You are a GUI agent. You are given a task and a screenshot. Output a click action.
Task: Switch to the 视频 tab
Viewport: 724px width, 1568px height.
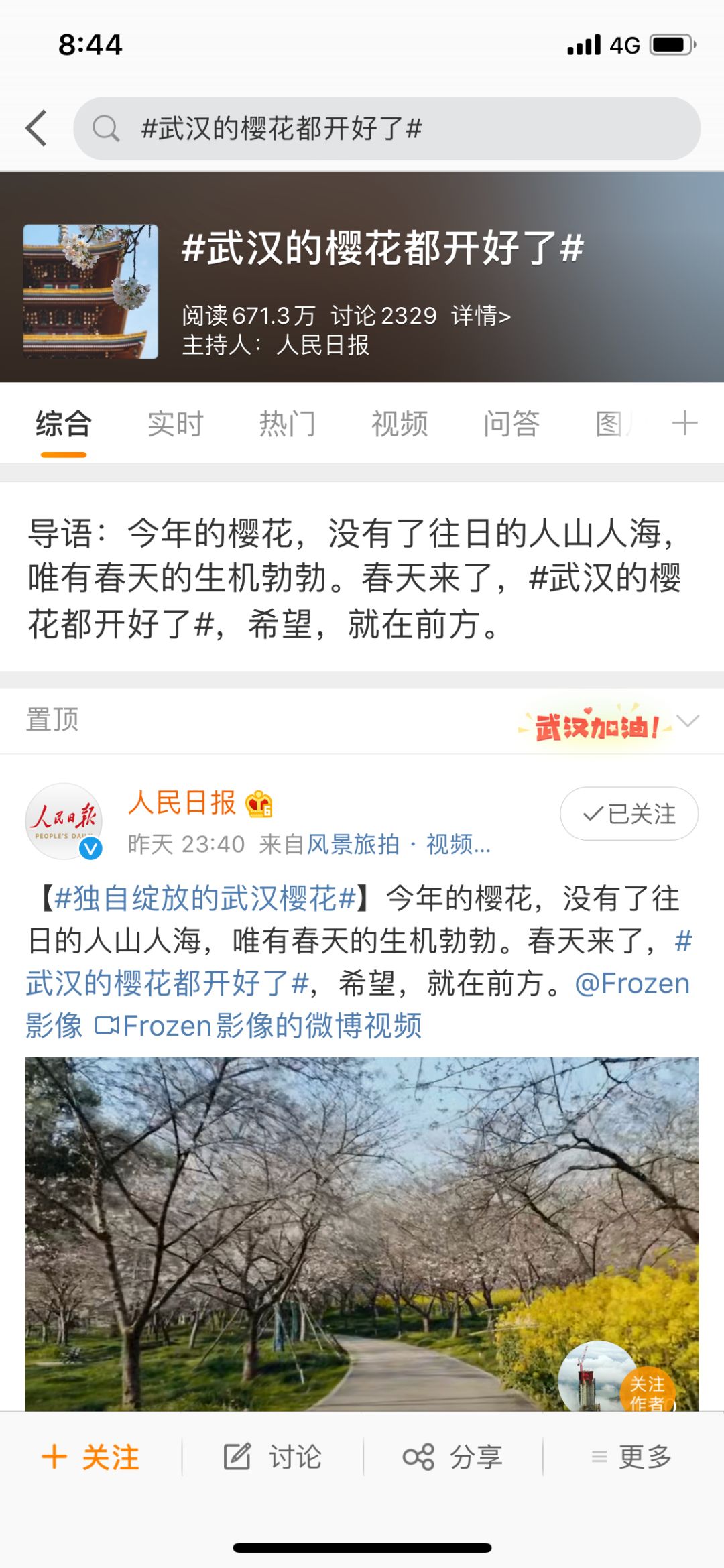pyautogui.click(x=400, y=424)
